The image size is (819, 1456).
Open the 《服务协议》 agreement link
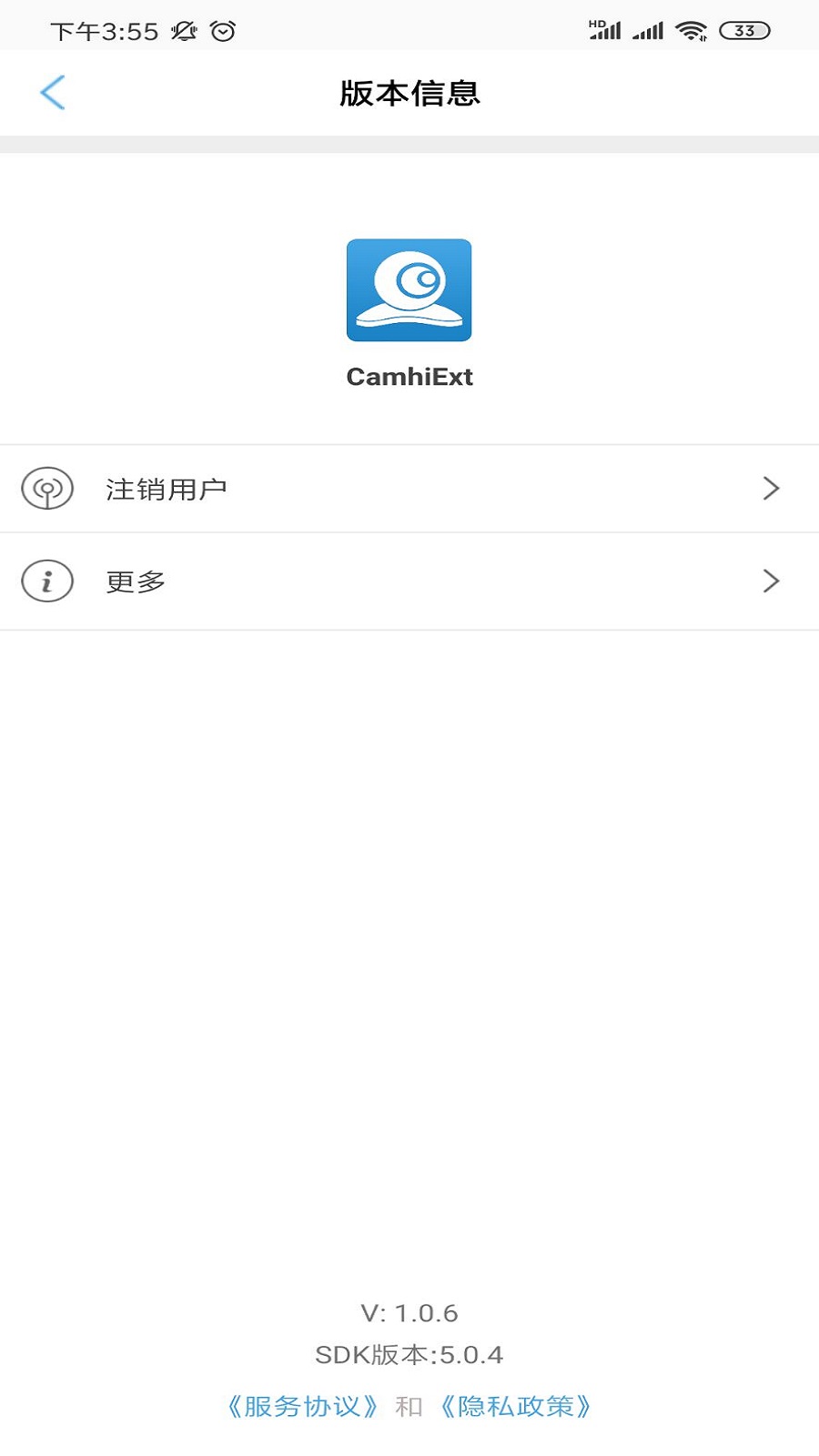pos(304,1406)
